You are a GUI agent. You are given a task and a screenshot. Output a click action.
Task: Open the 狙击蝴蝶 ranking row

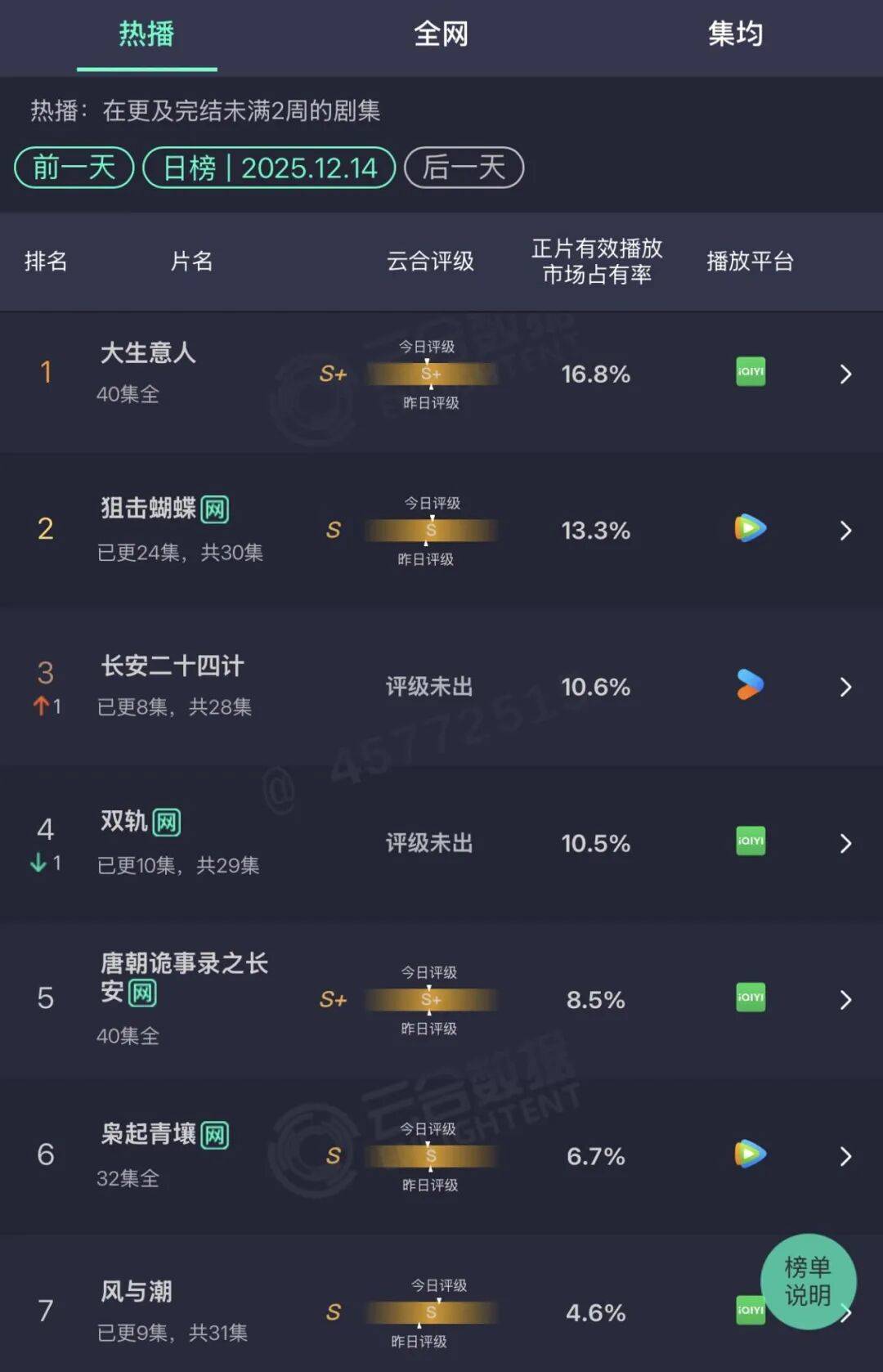pos(149,509)
